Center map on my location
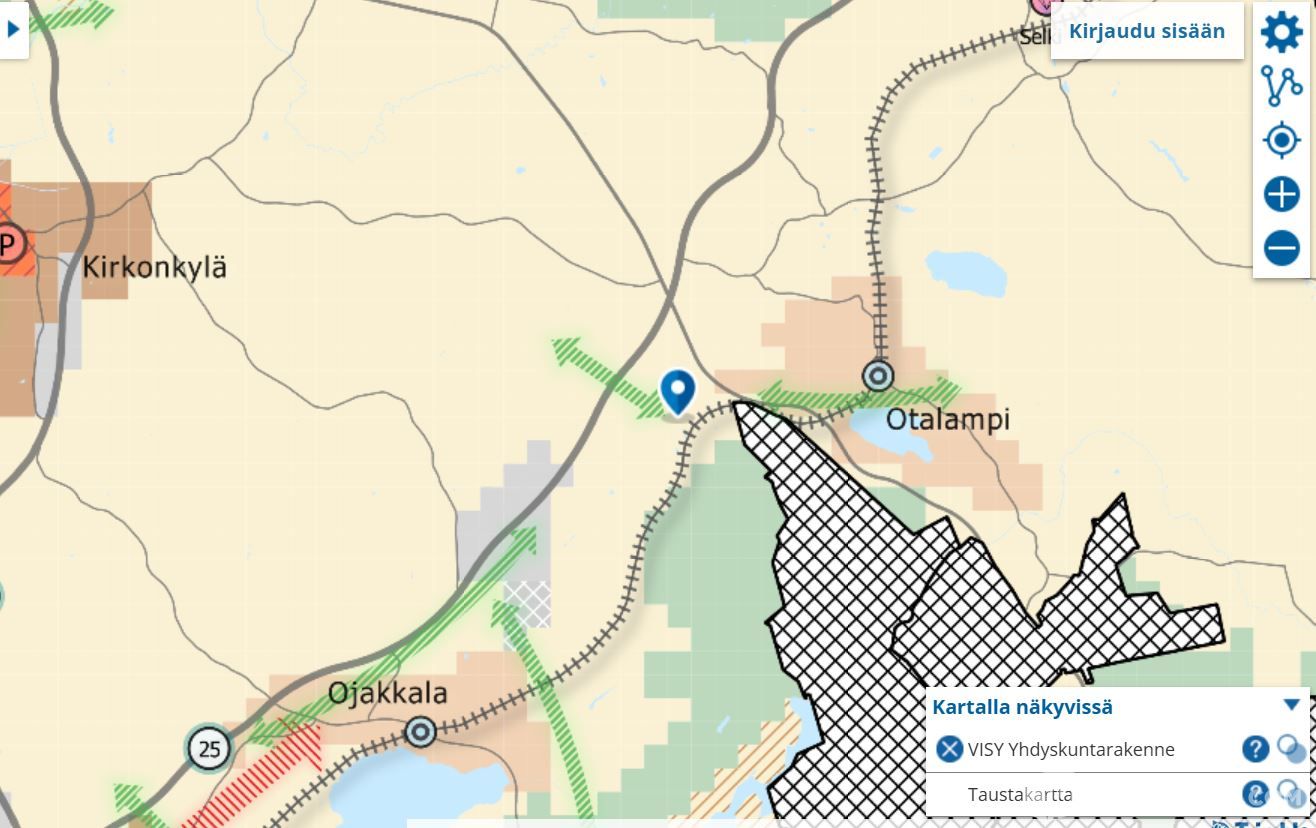Screen dimensions: 1316x828 point(1281,140)
